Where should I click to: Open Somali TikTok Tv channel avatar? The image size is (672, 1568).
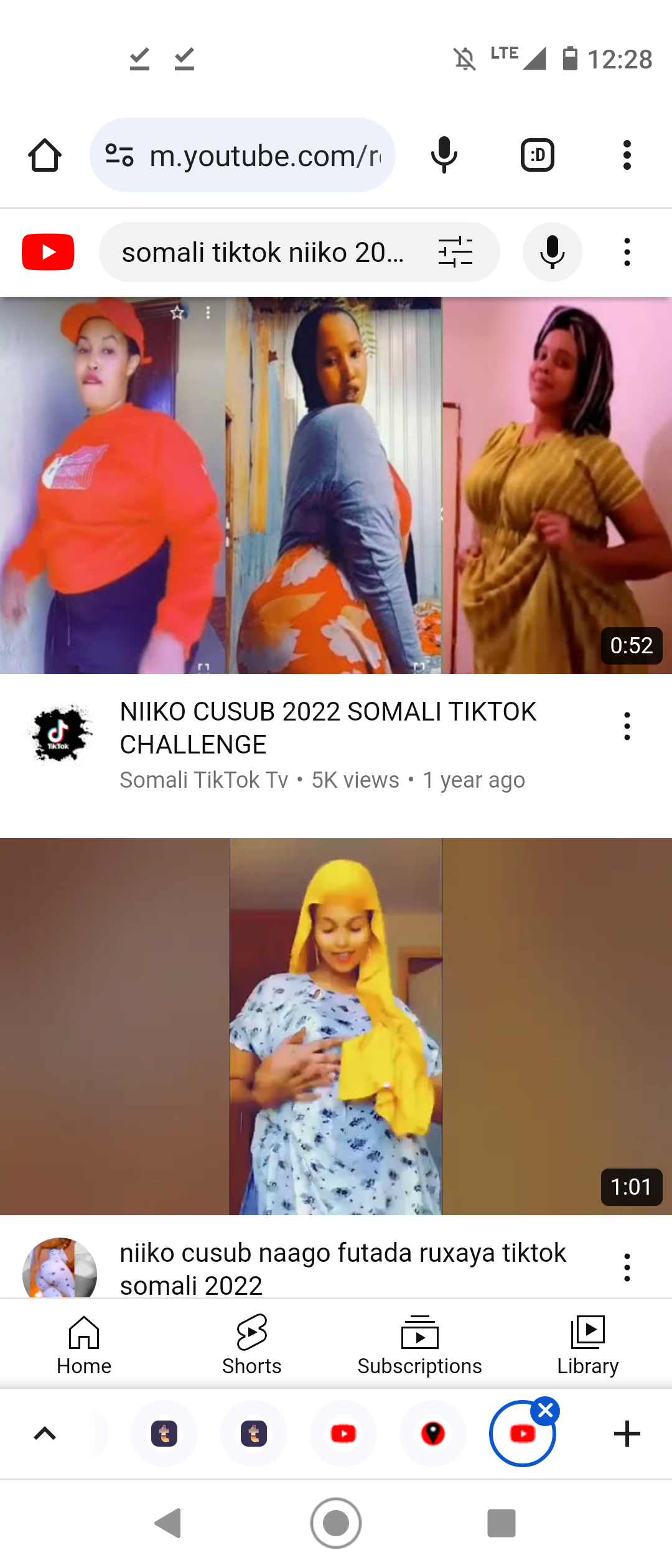pos(60,734)
